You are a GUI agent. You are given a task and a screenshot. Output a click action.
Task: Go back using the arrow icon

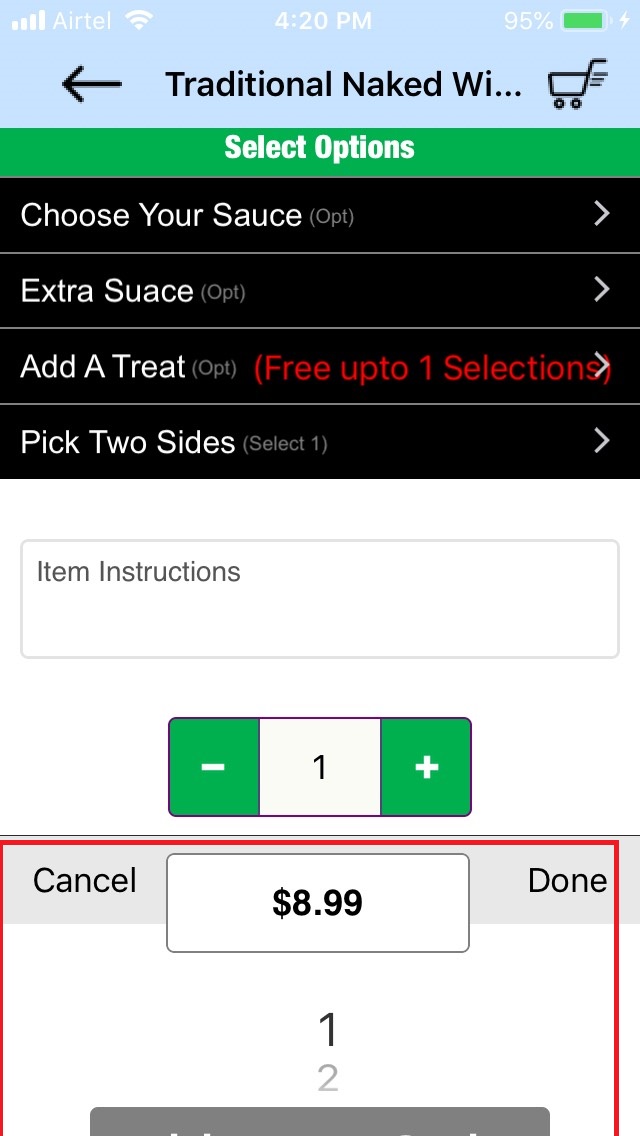tap(91, 85)
